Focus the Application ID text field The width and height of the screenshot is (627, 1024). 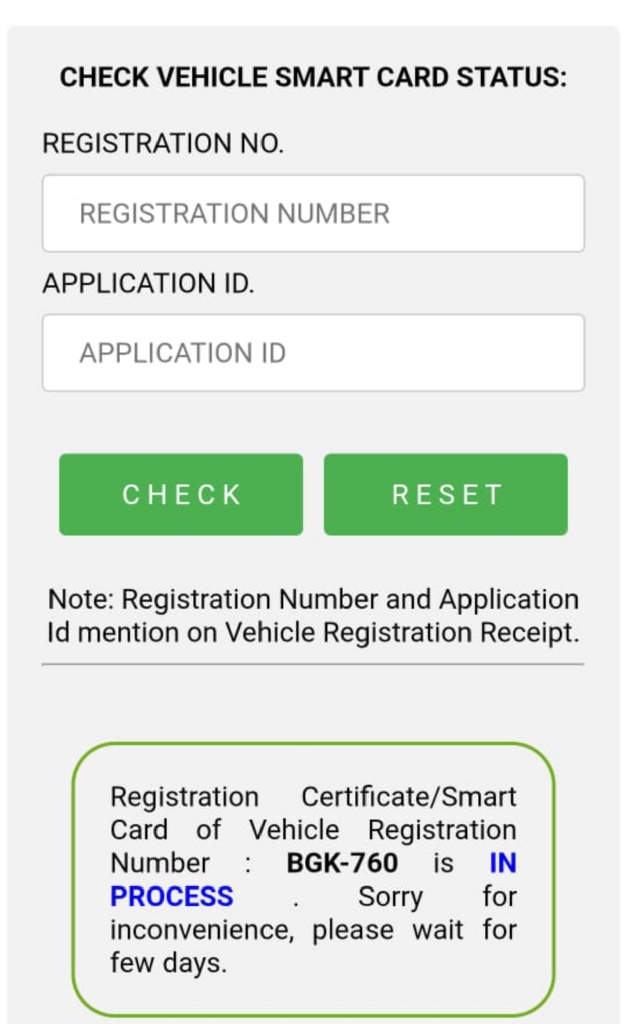coord(313,353)
